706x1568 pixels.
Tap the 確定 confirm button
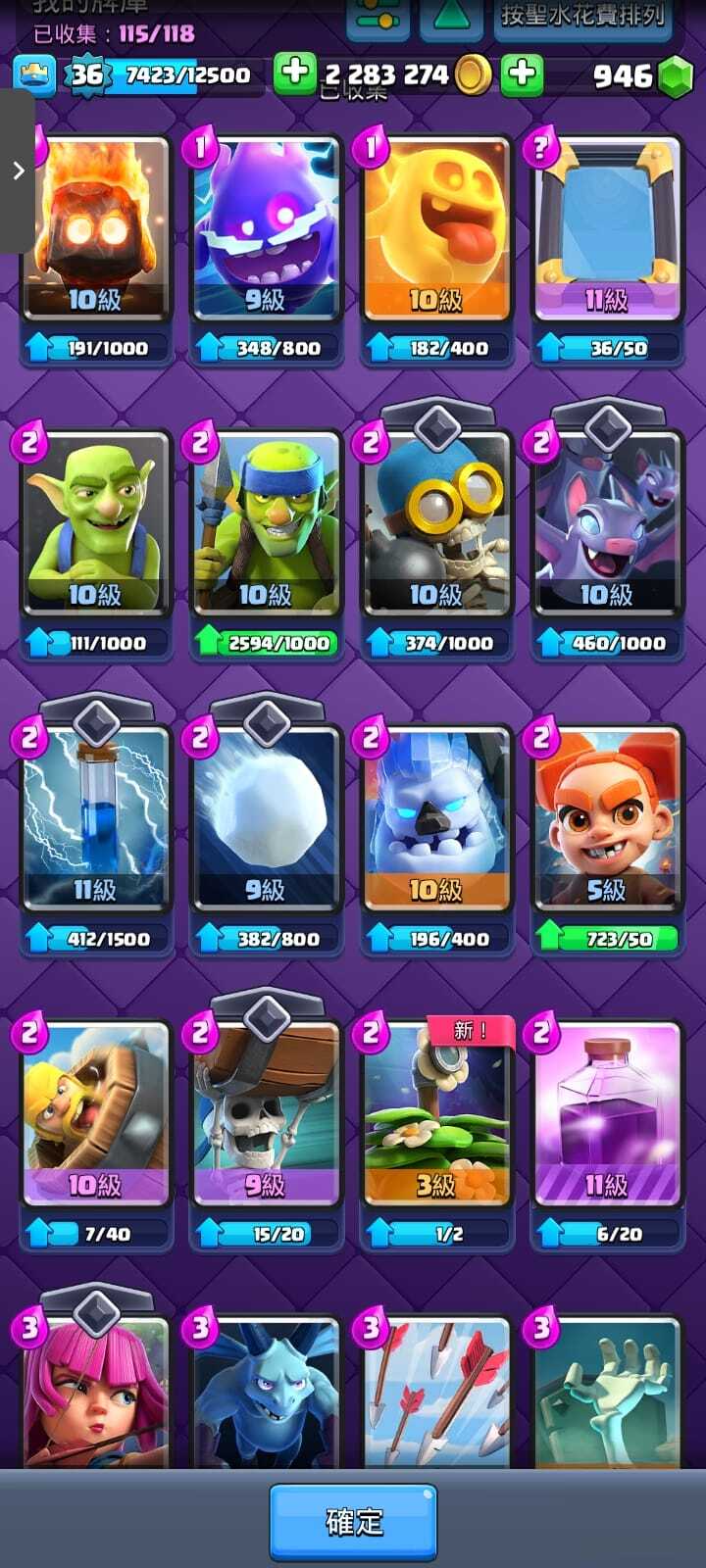[353, 1521]
